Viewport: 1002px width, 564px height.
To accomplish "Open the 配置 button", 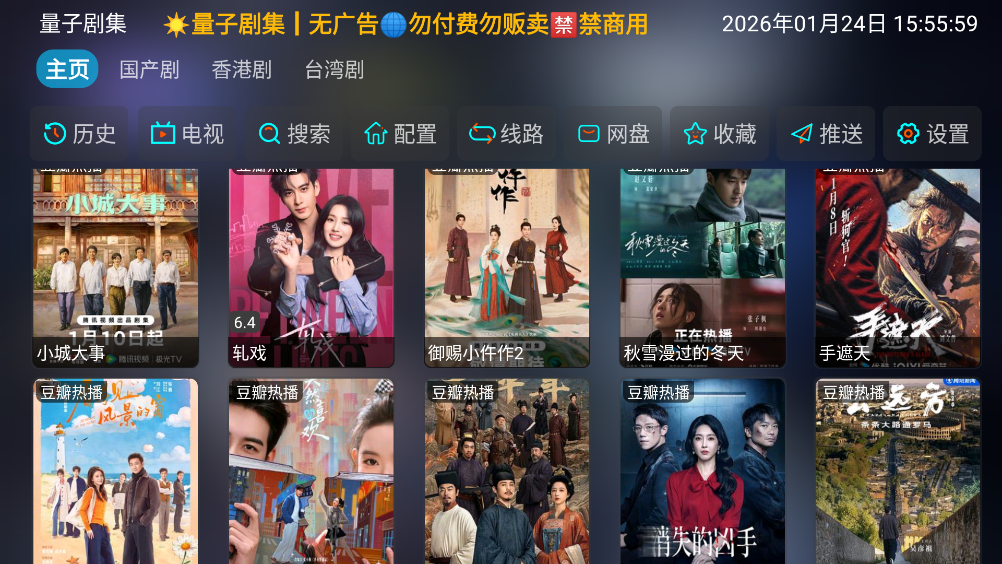I will coord(400,134).
